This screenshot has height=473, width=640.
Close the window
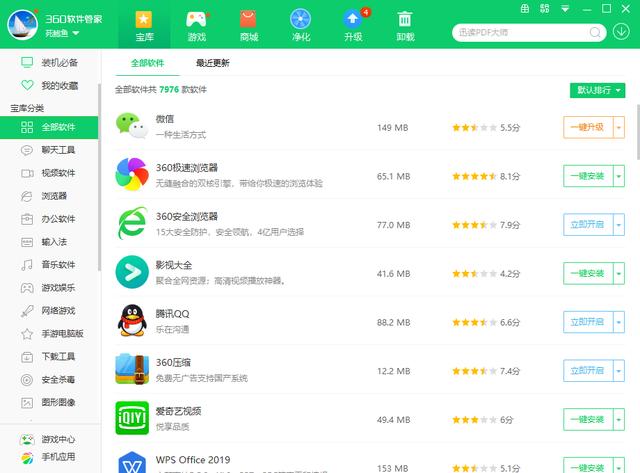[628, 8]
